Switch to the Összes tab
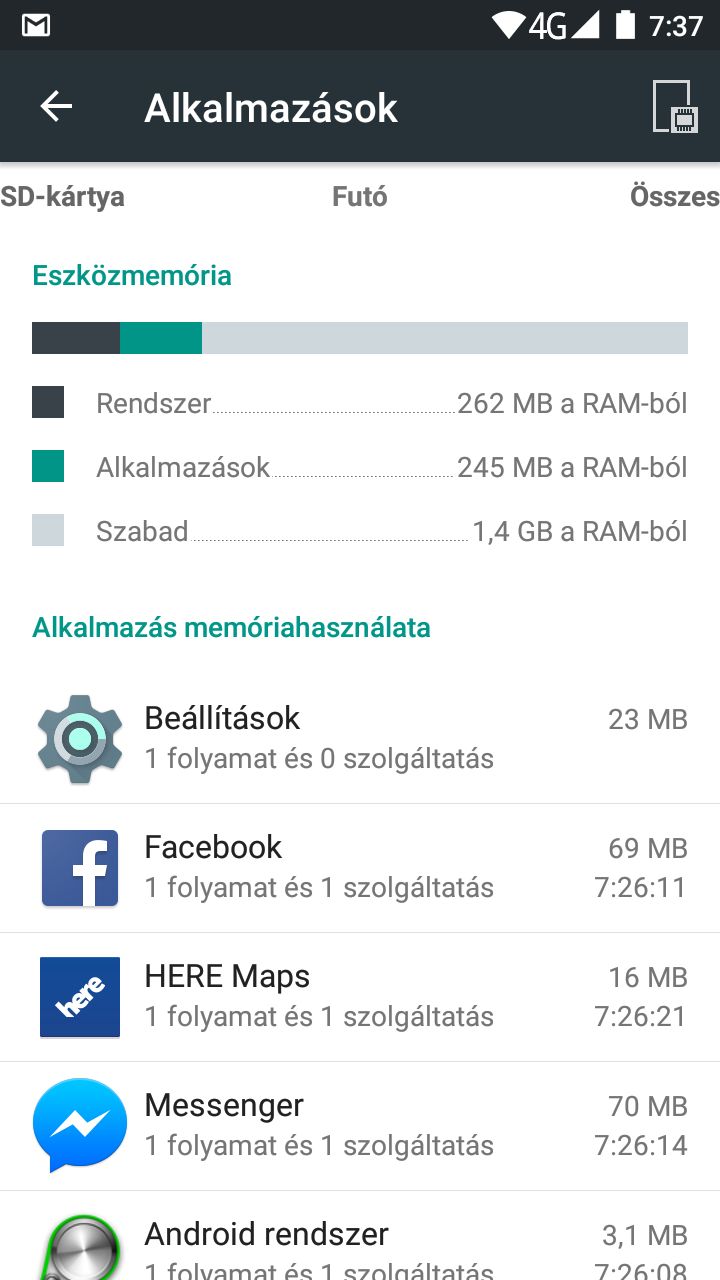Image resolution: width=720 pixels, height=1280 pixels. 675,196
